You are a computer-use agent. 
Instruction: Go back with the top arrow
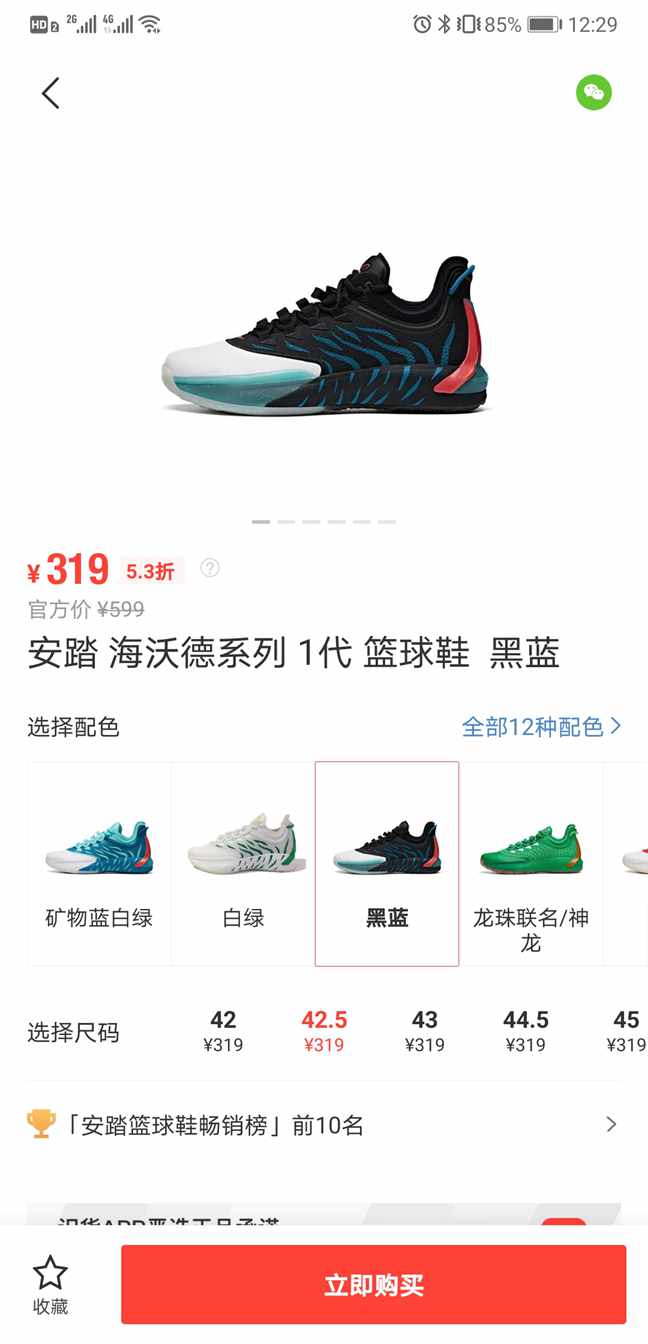(51, 93)
